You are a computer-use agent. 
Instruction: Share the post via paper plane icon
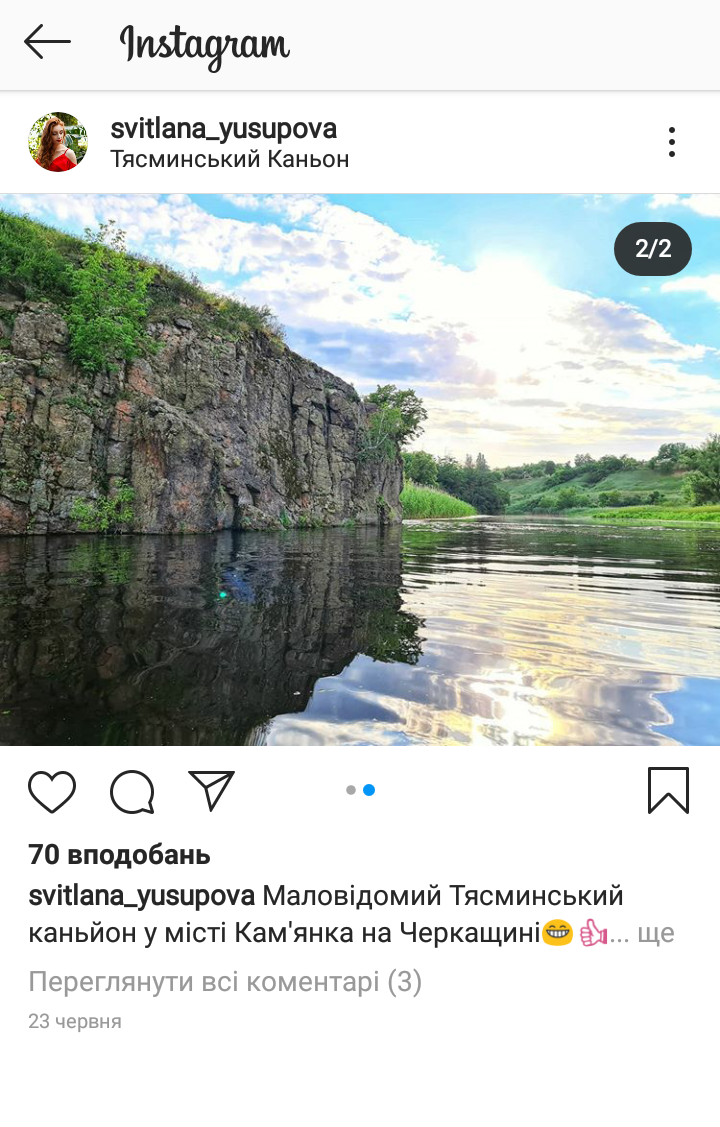211,790
